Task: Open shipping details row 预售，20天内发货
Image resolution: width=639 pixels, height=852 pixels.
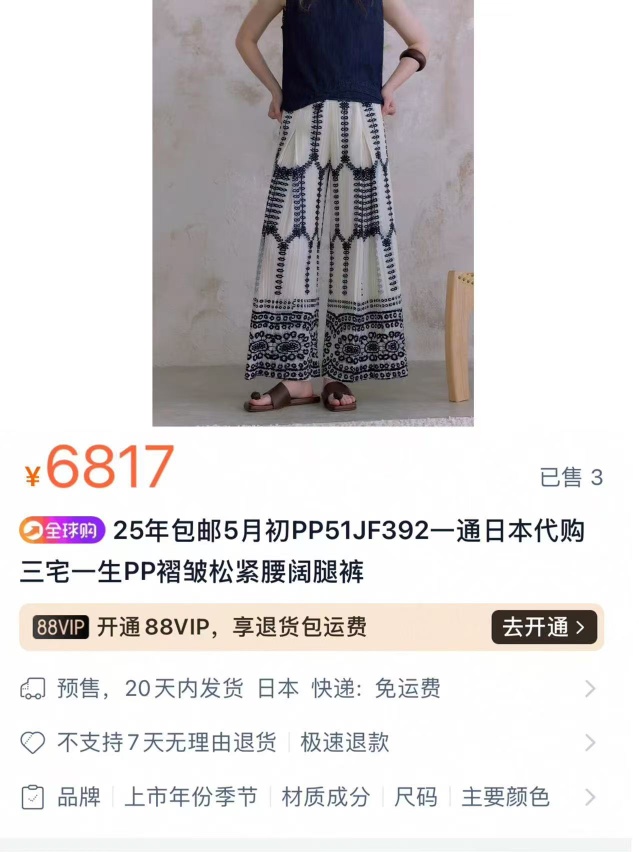Action: coord(310,688)
